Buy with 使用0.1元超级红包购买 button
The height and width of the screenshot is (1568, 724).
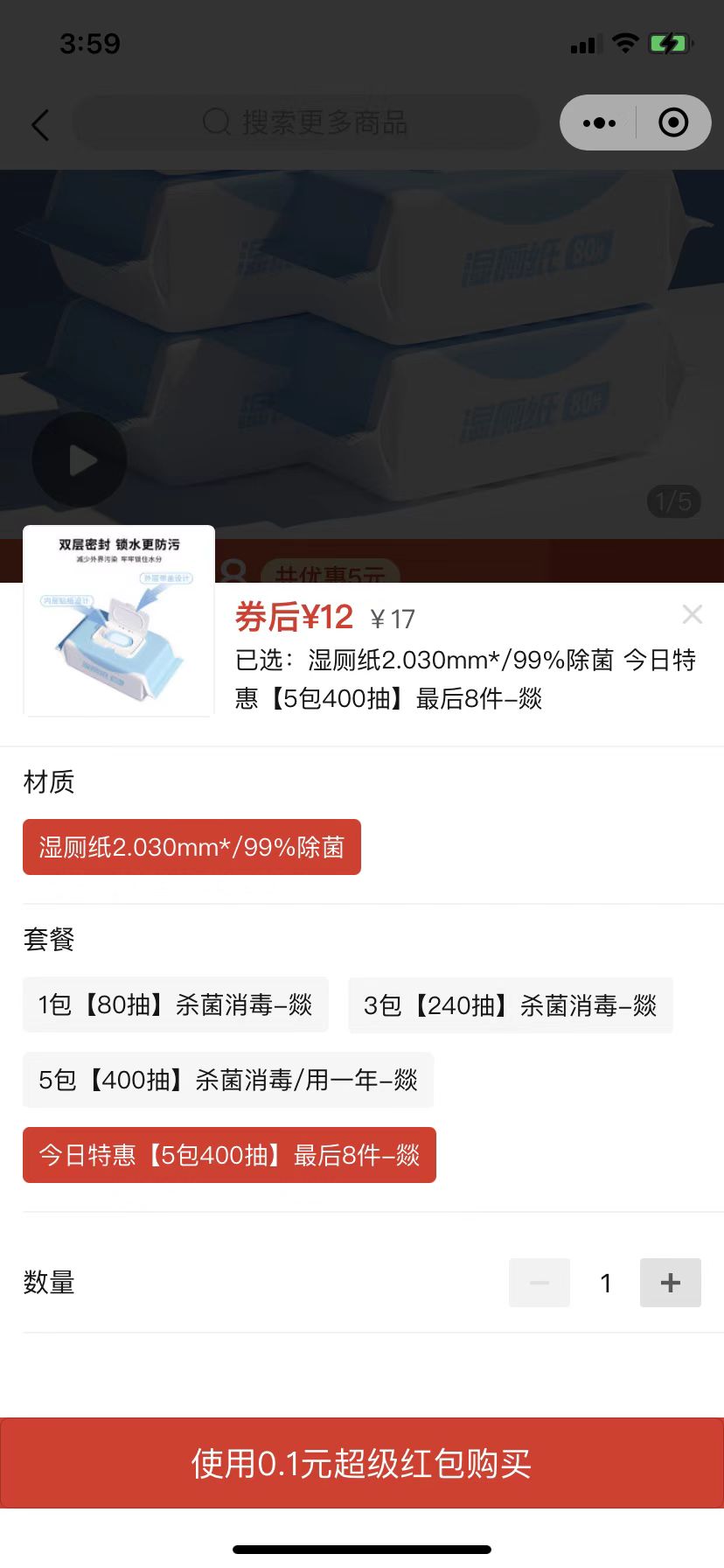[x=362, y=1463]
